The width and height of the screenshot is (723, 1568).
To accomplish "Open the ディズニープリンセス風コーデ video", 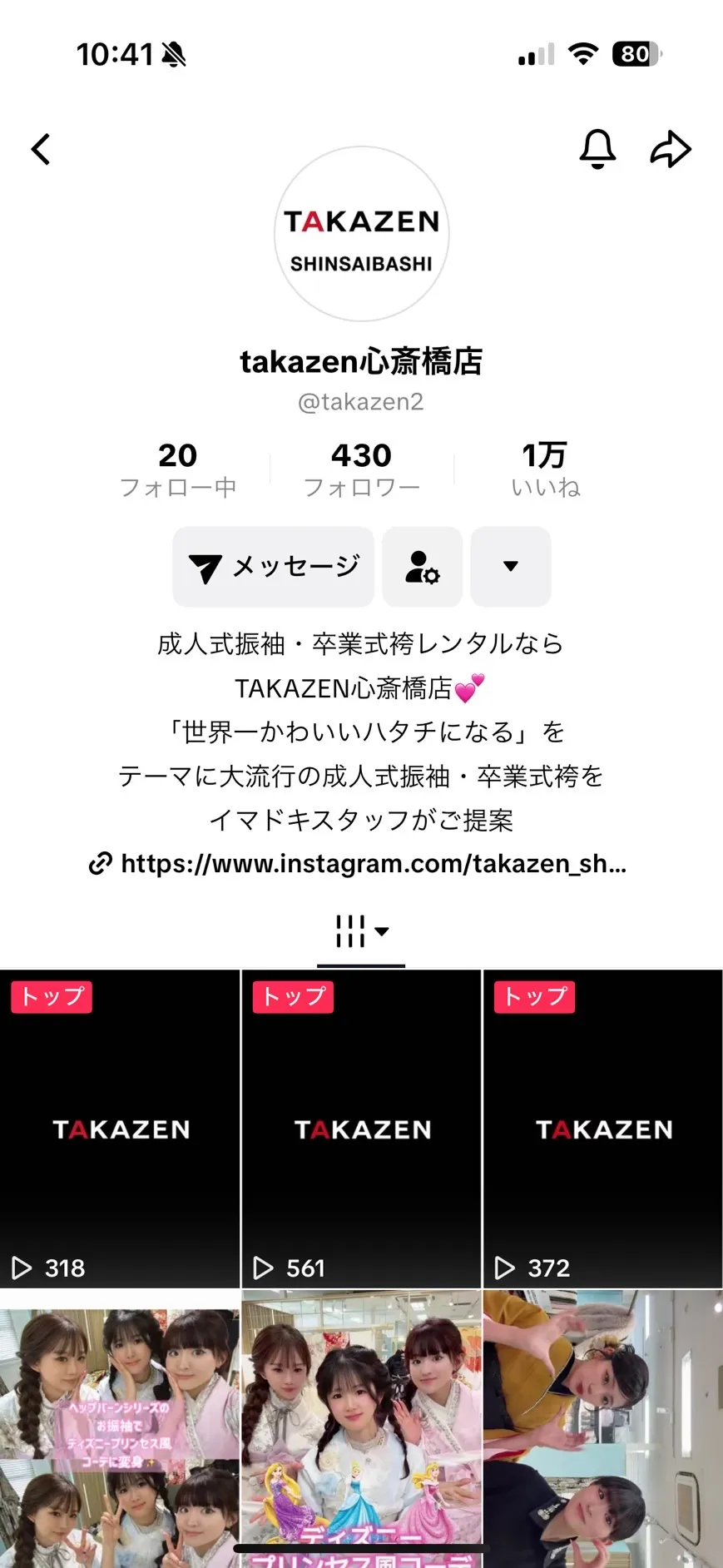I will [361, 1427].
